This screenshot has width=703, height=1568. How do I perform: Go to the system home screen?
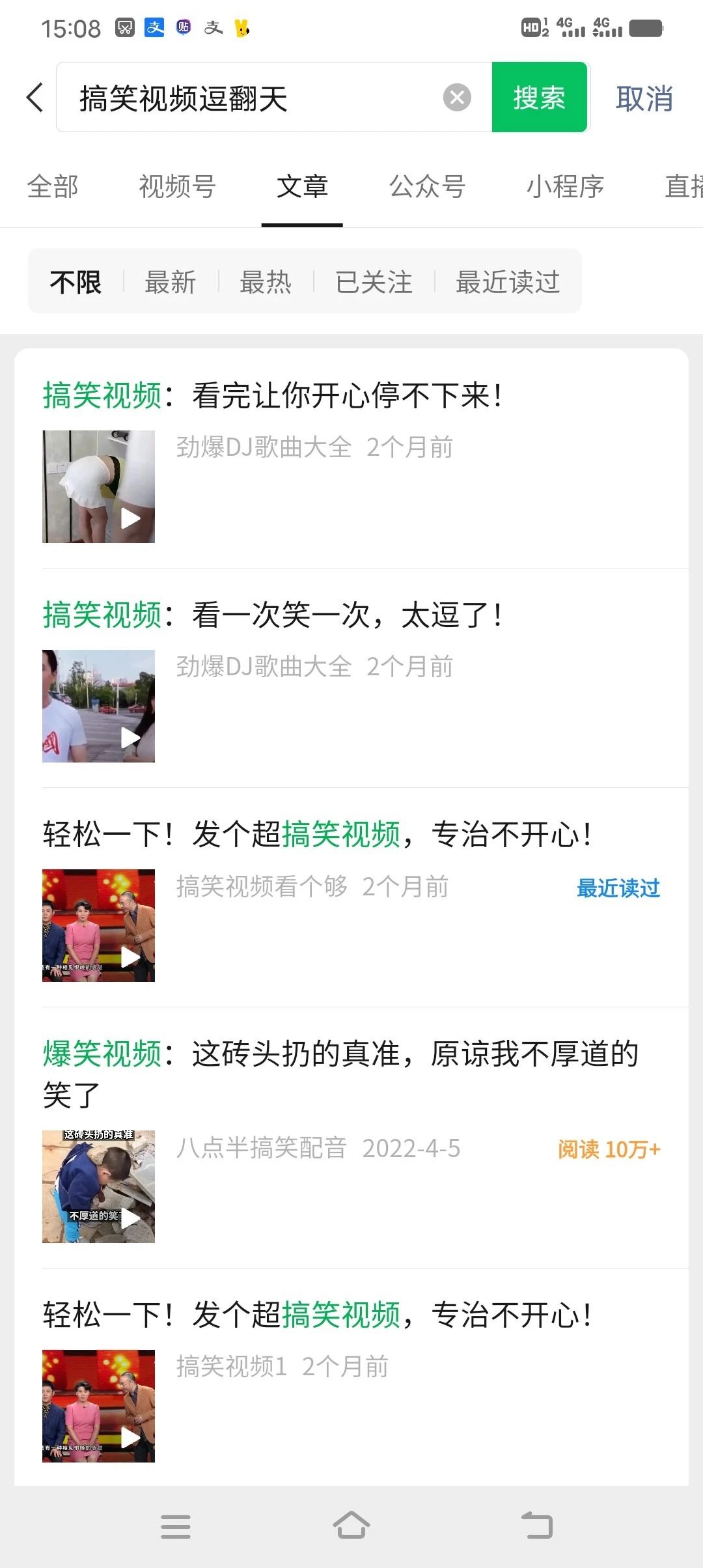click(351, 1526)
